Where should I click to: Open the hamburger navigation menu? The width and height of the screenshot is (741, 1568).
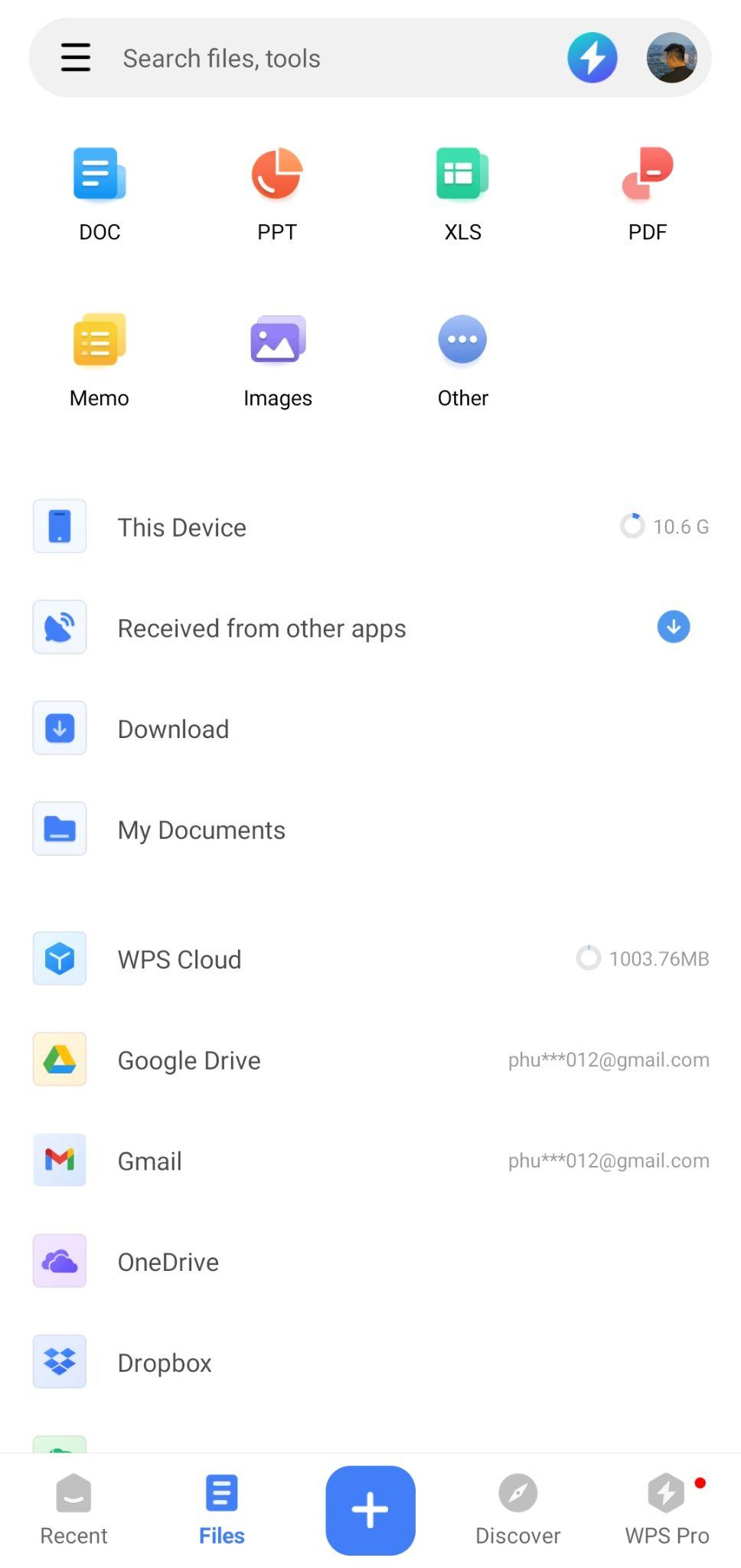tap(75, 57)
